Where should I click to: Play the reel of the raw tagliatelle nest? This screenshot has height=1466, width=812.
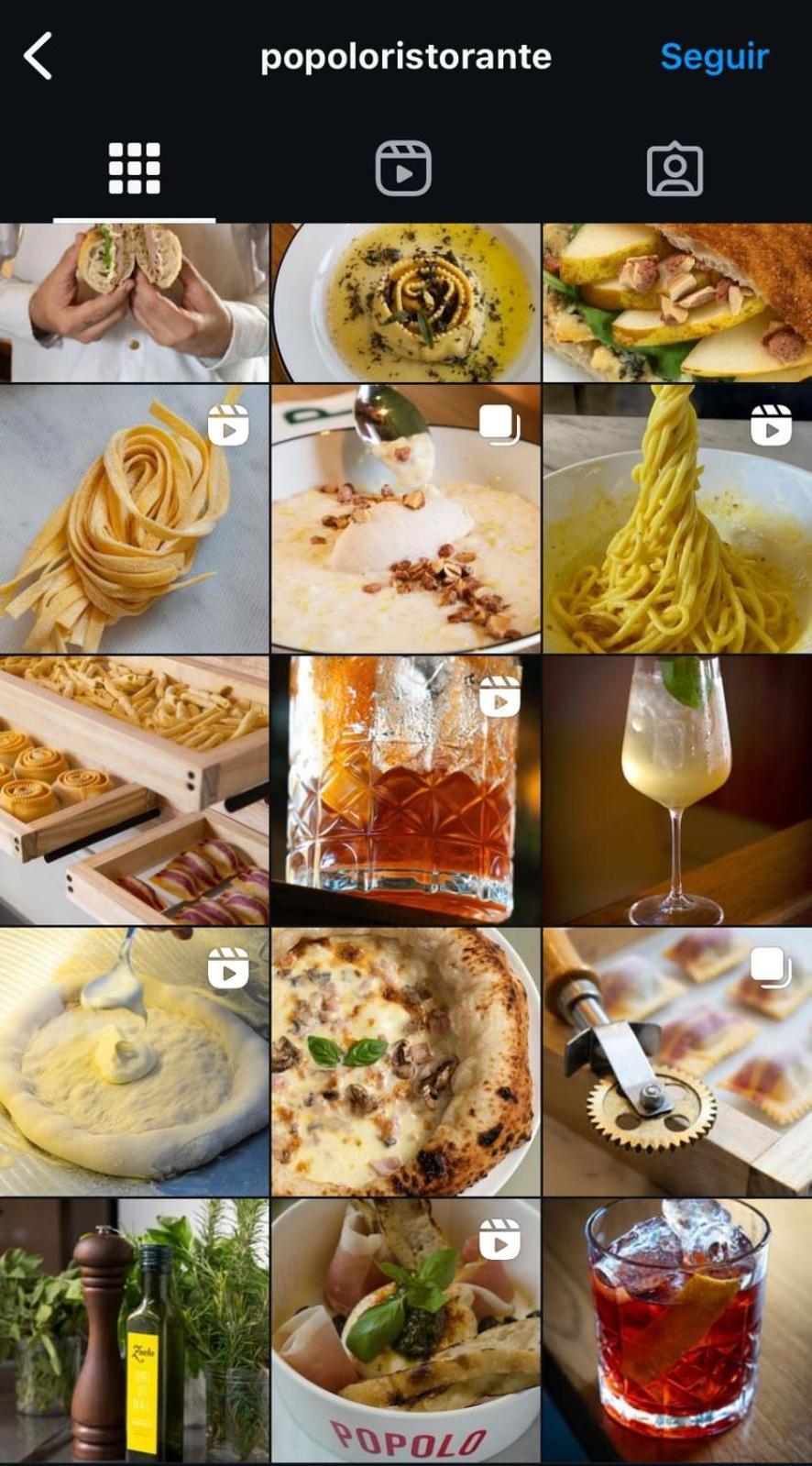[x=134, y=519]
